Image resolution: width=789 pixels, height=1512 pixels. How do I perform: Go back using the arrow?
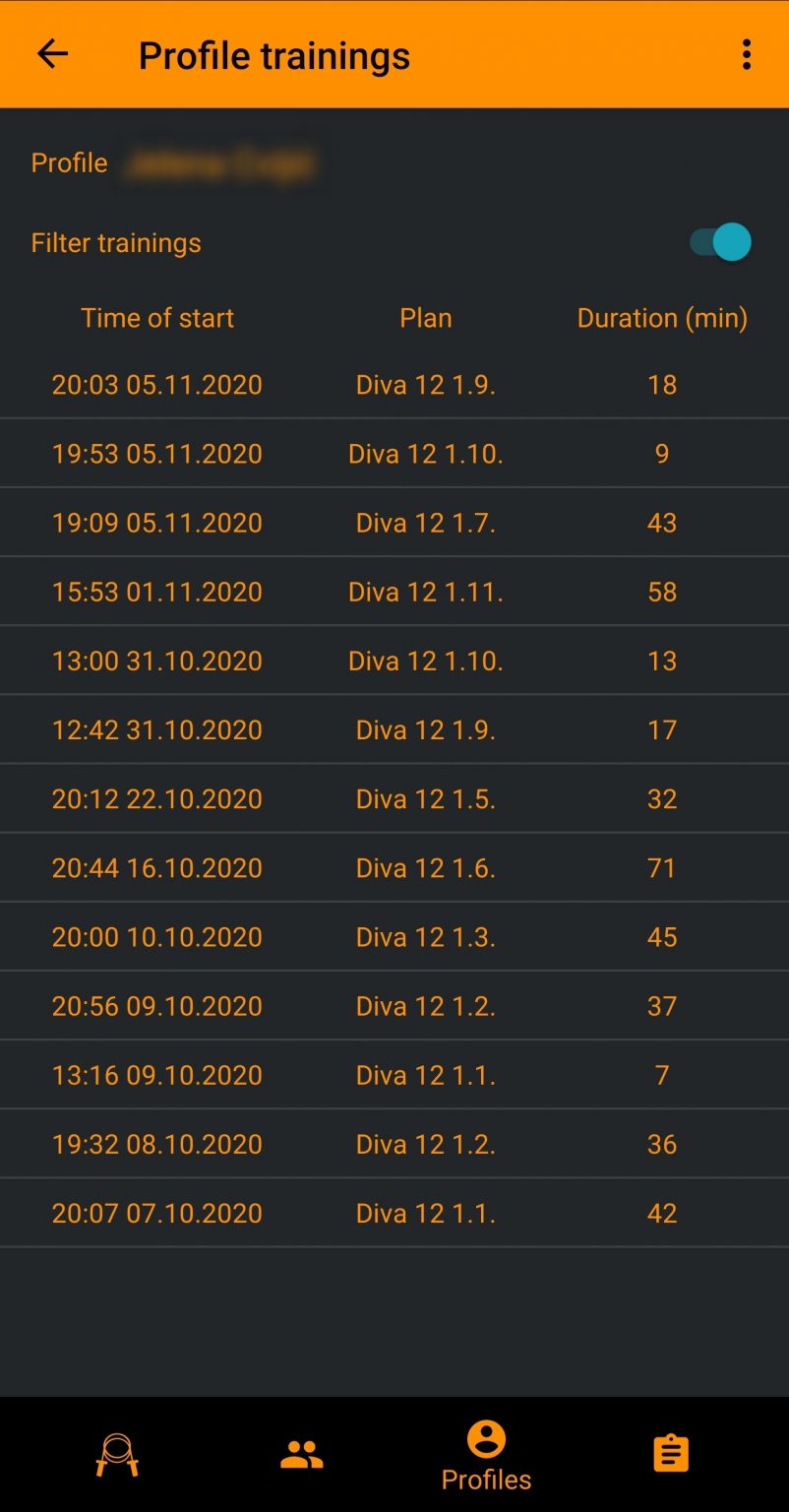coord(52,54)
